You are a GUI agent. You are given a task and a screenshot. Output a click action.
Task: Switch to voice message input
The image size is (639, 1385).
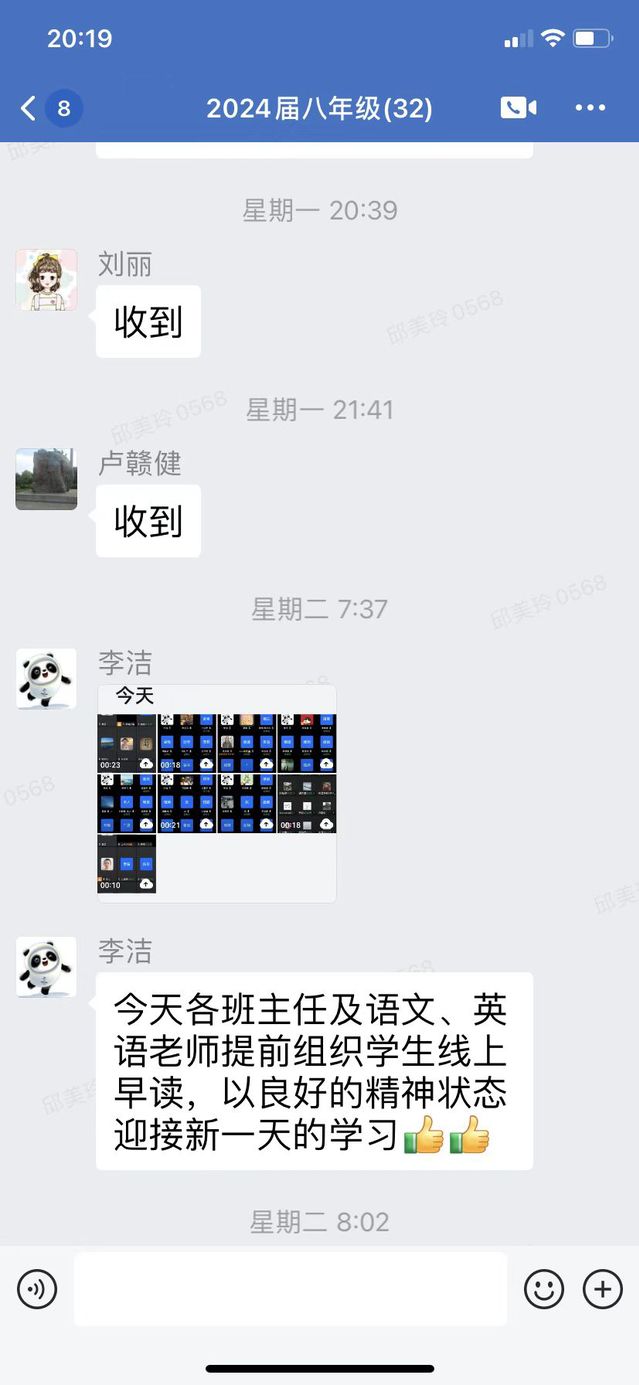pos(37,1290)
